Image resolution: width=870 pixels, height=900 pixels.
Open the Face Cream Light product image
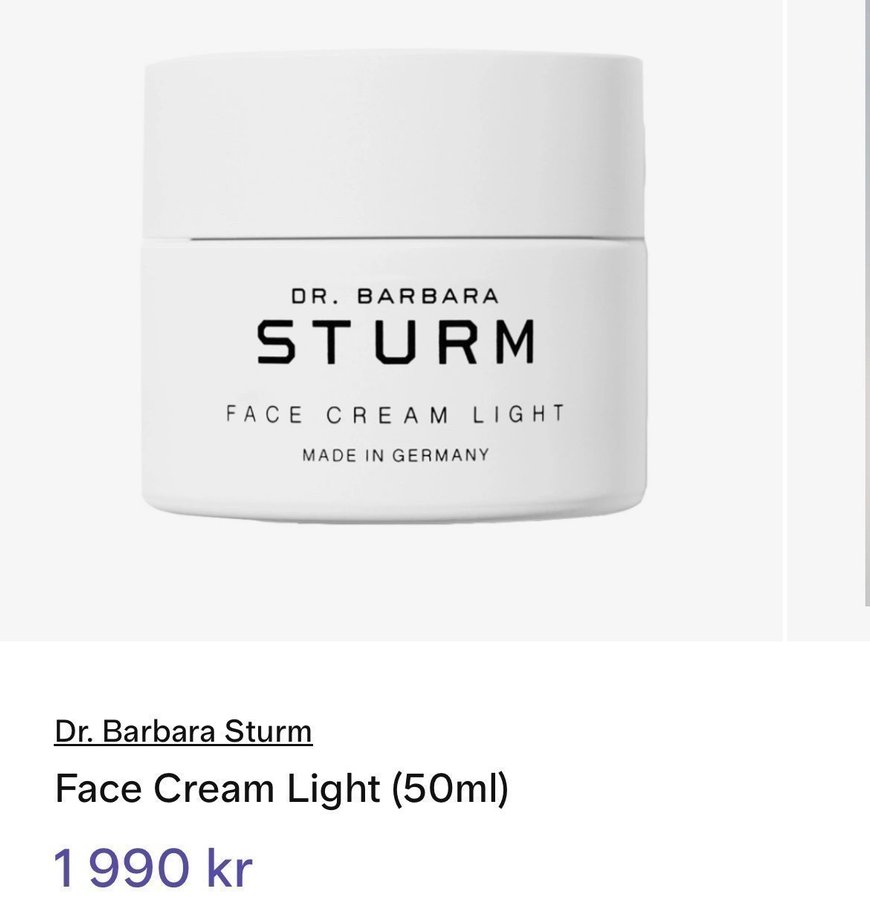pos(392,300)
